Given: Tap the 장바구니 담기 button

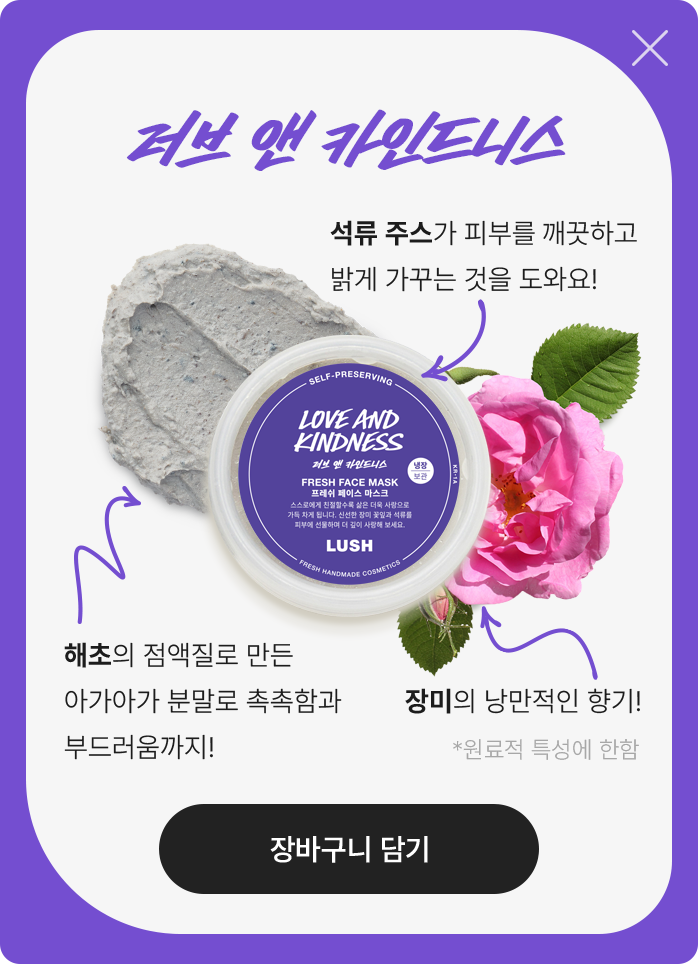Looking at the screenshot, I should point(349,849).
